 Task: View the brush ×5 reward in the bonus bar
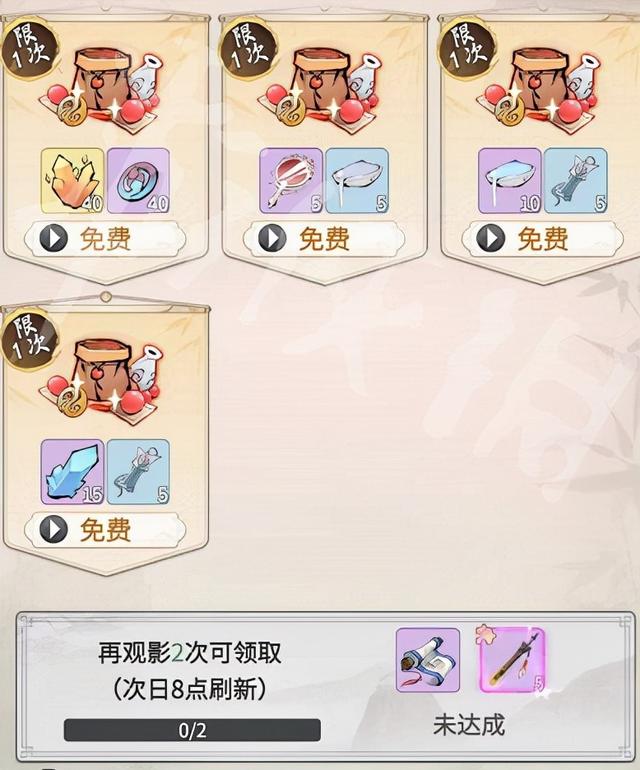511,660
